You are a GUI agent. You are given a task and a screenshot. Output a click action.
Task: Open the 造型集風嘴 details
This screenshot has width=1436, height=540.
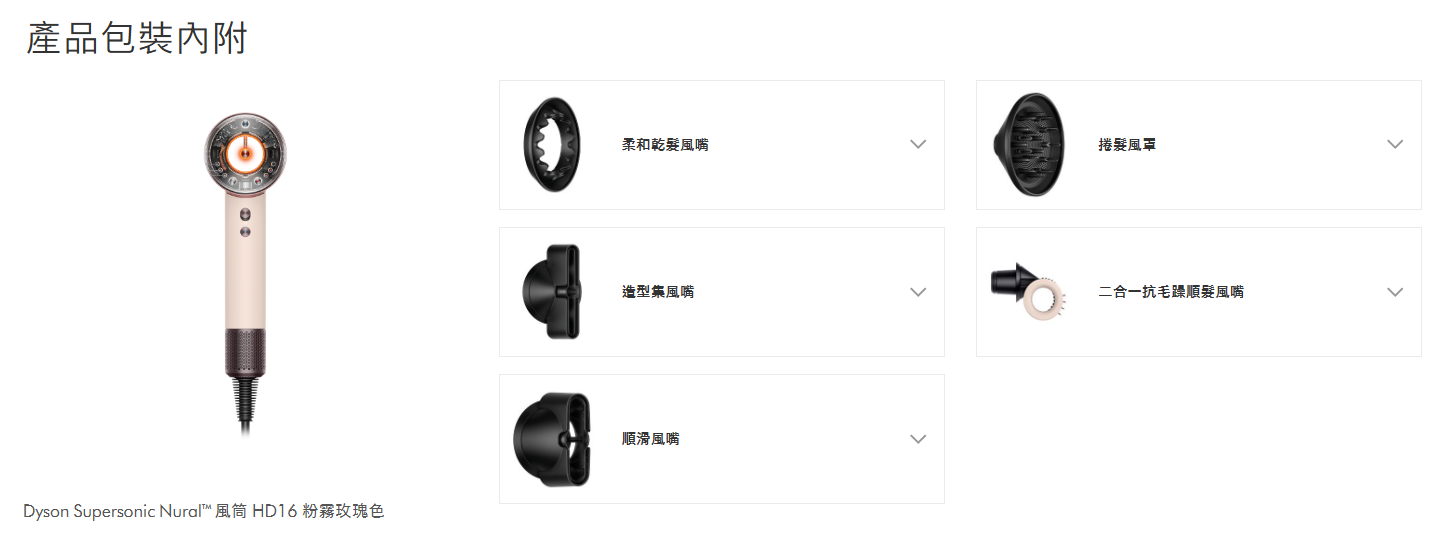918,292
